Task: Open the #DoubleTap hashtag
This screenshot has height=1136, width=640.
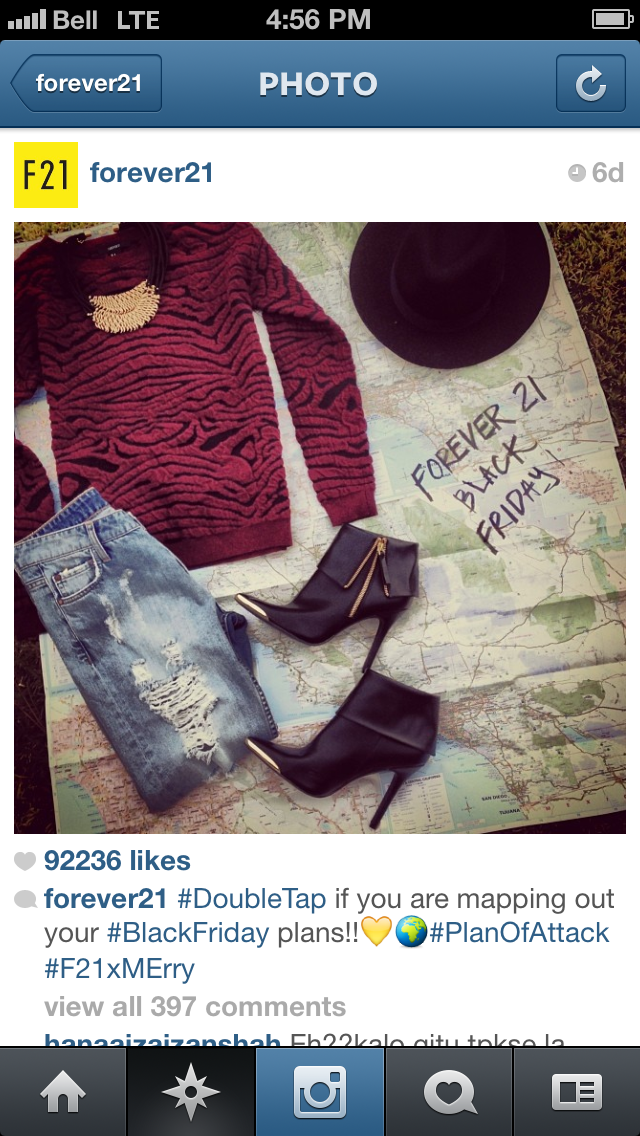Action: point(252,899)
